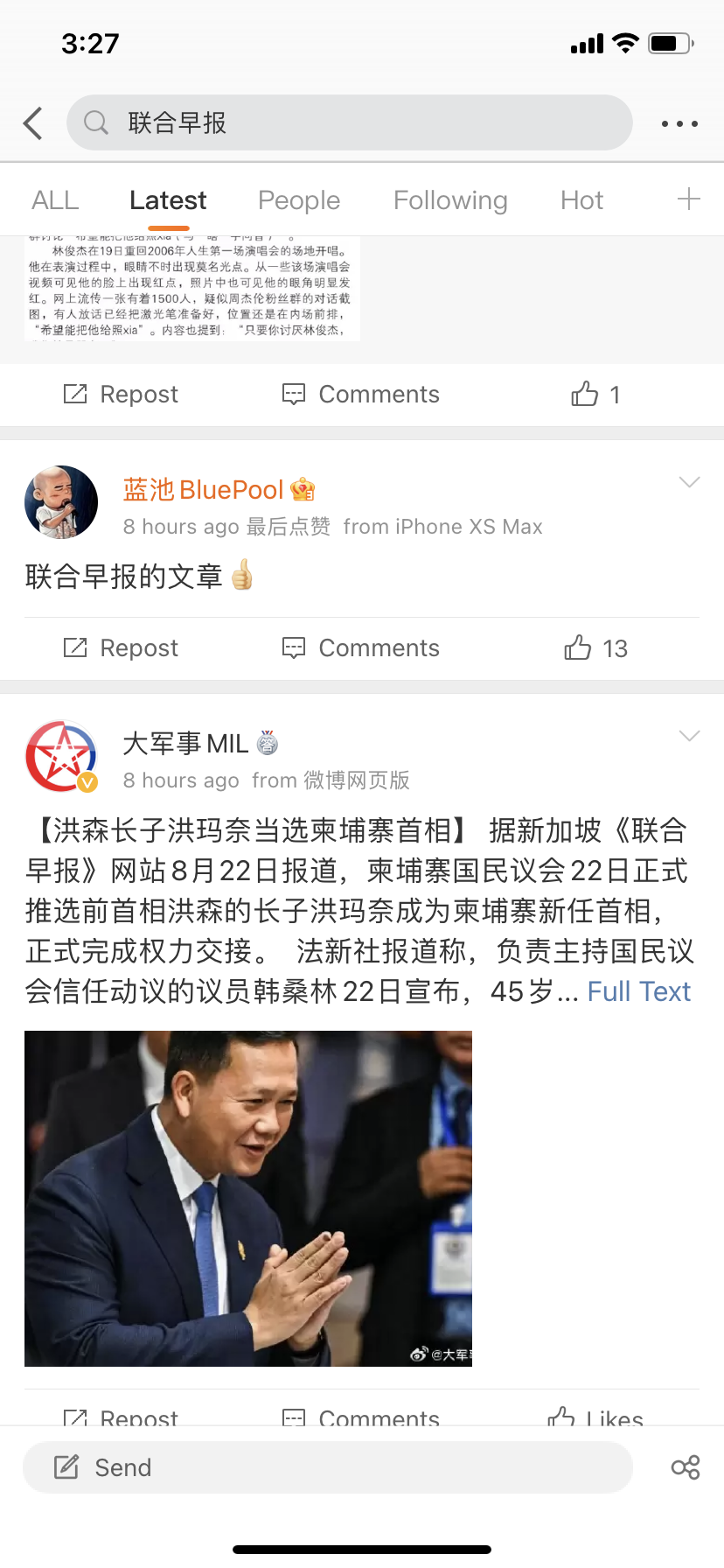Share using the bottom-right share icon
The width and height of the screenshot is (724, 1568).
pos(686,1467)
